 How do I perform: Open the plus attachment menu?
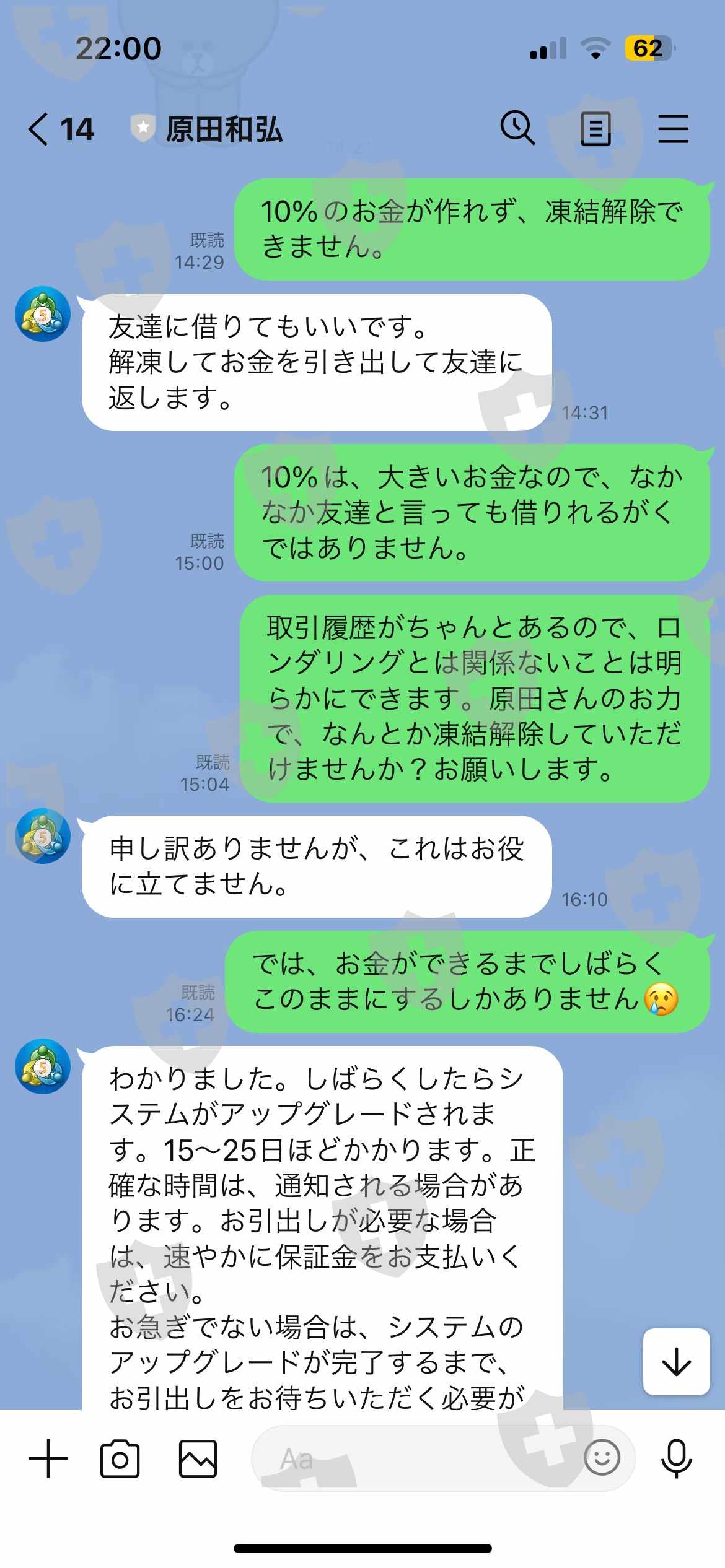tap(48, 1458)
